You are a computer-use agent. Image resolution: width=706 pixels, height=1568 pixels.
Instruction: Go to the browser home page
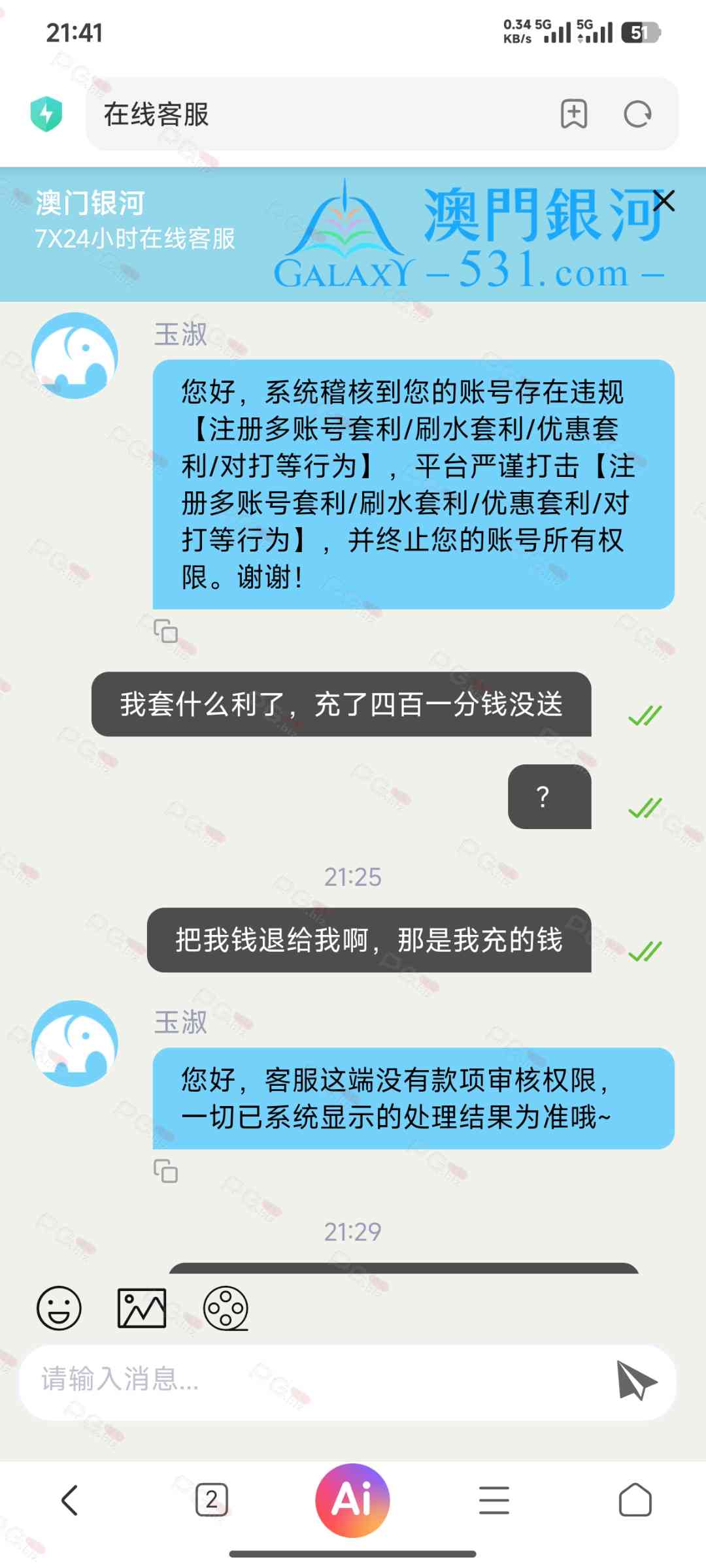coord(635,1500)
